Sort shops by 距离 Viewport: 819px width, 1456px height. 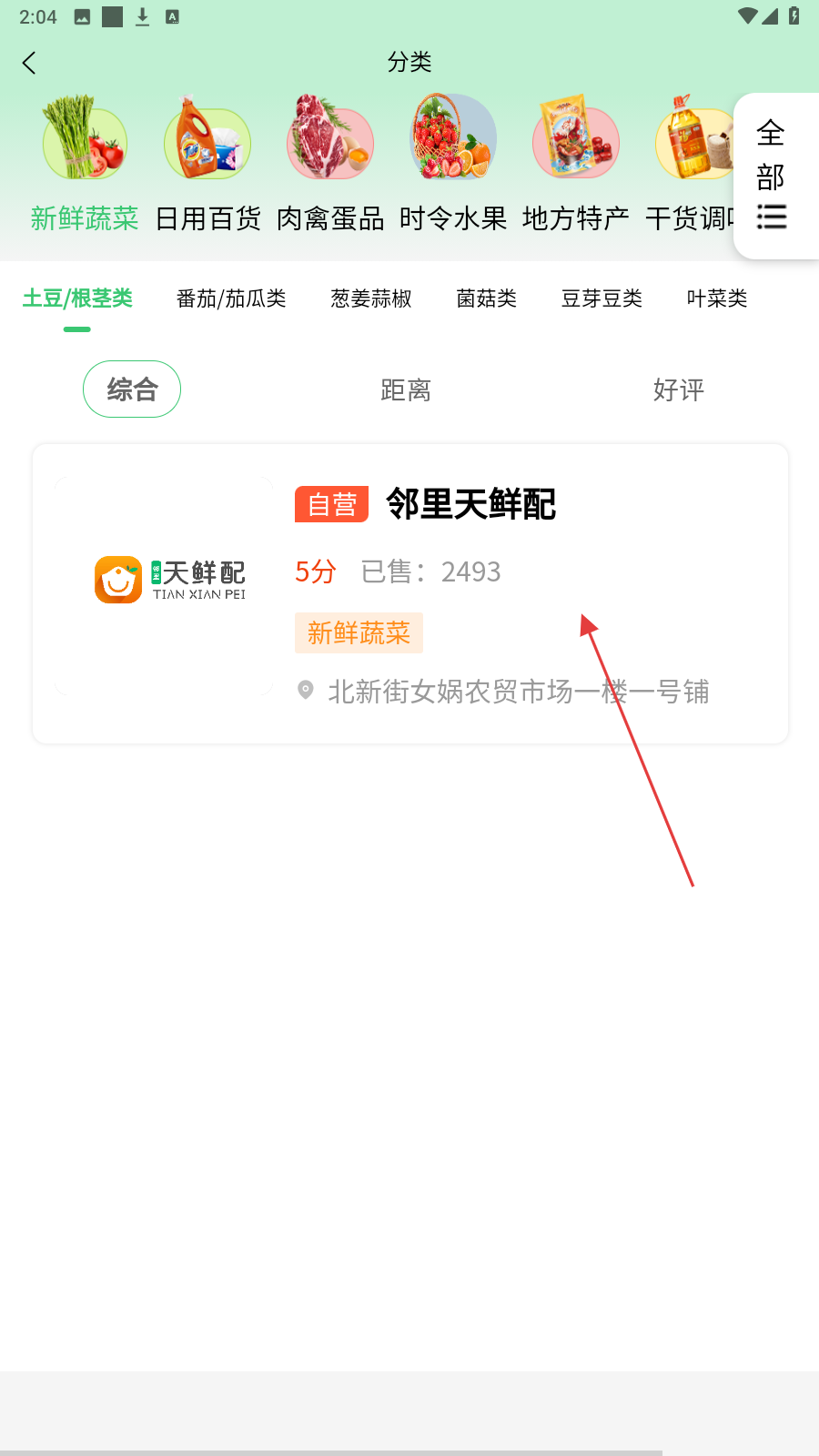coord(406,390)
